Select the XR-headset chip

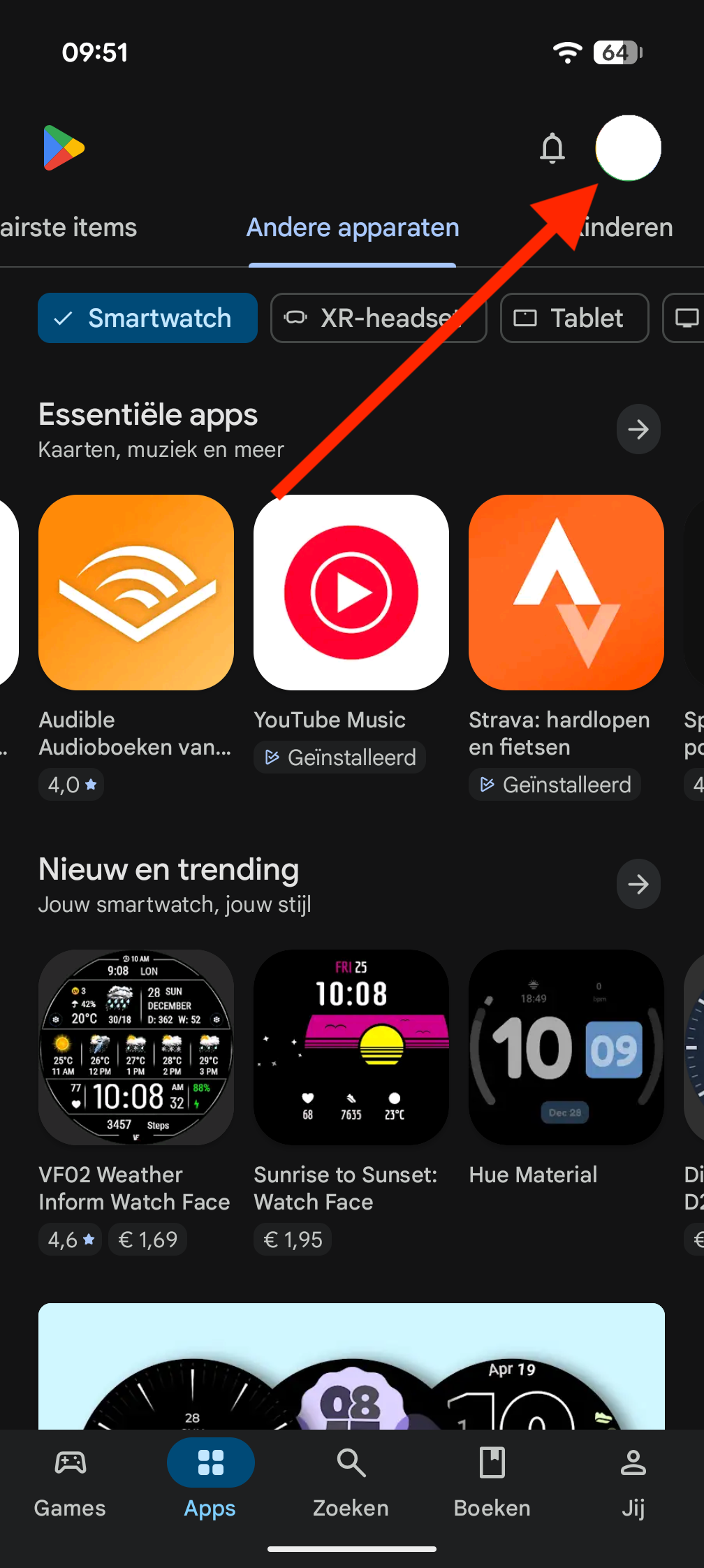(x=378, y=318)
